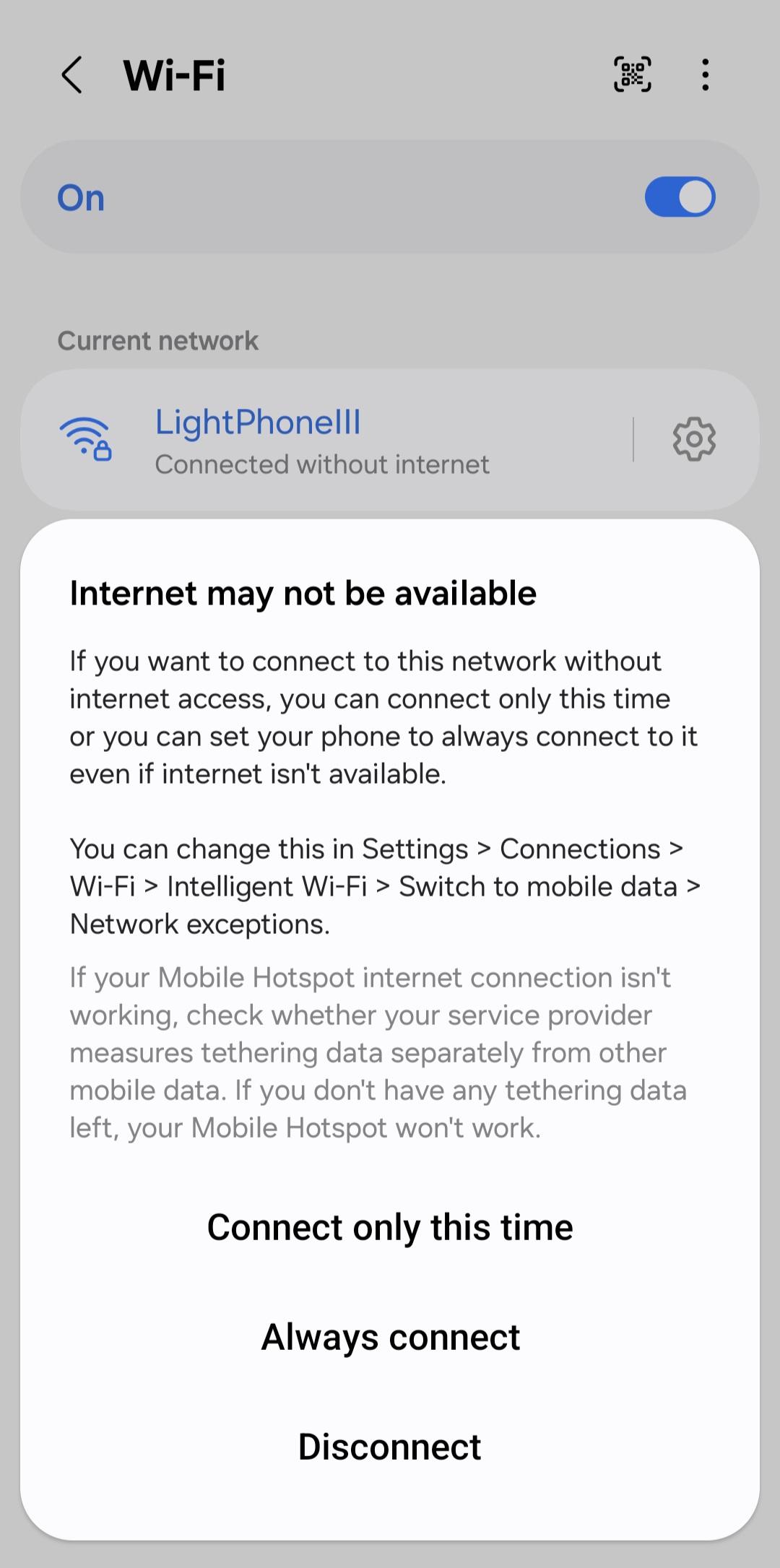
Task: Select Always connect
Action: (390, 1338)
